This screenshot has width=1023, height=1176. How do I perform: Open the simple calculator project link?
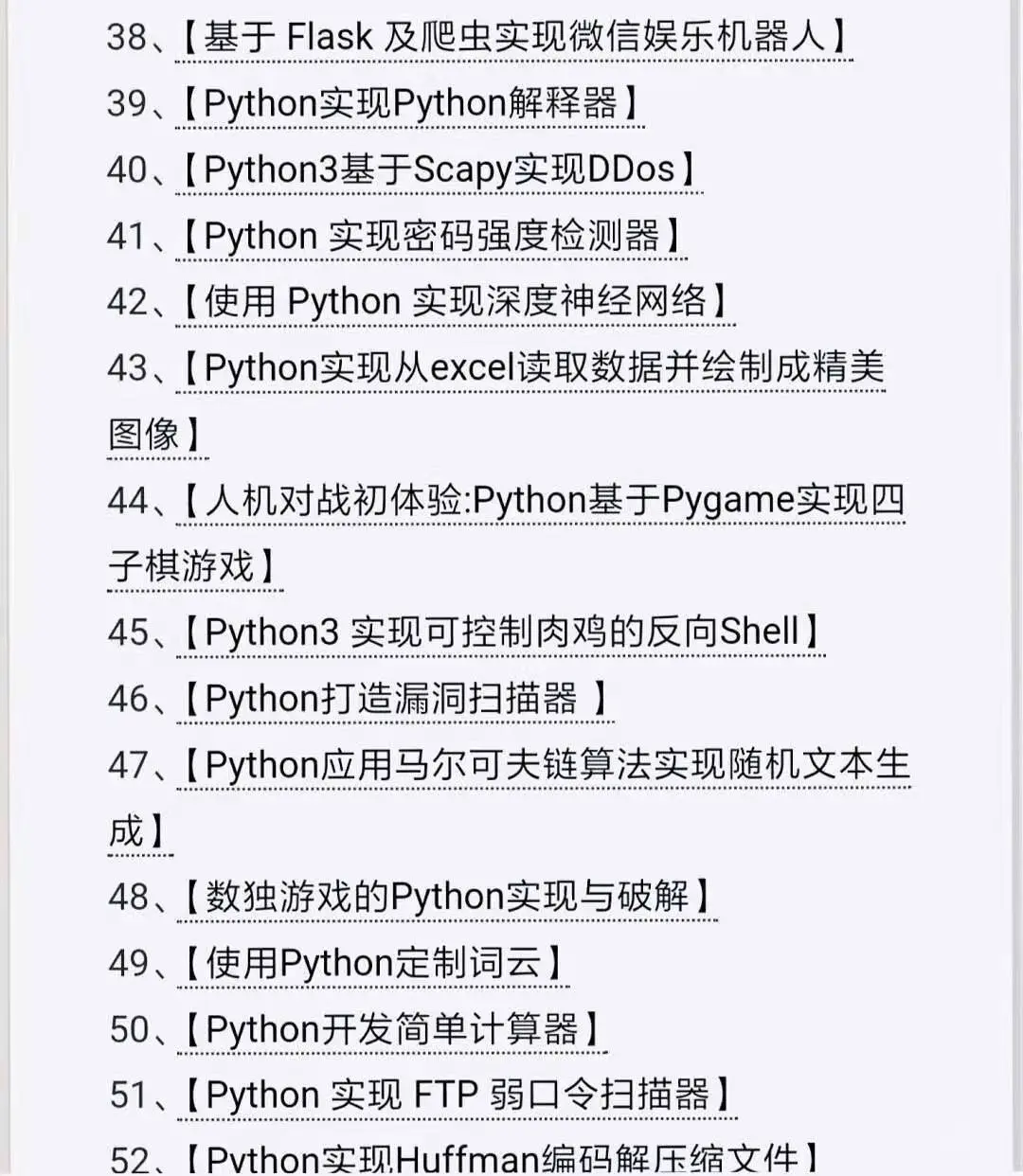click(x=391, y=1029)
